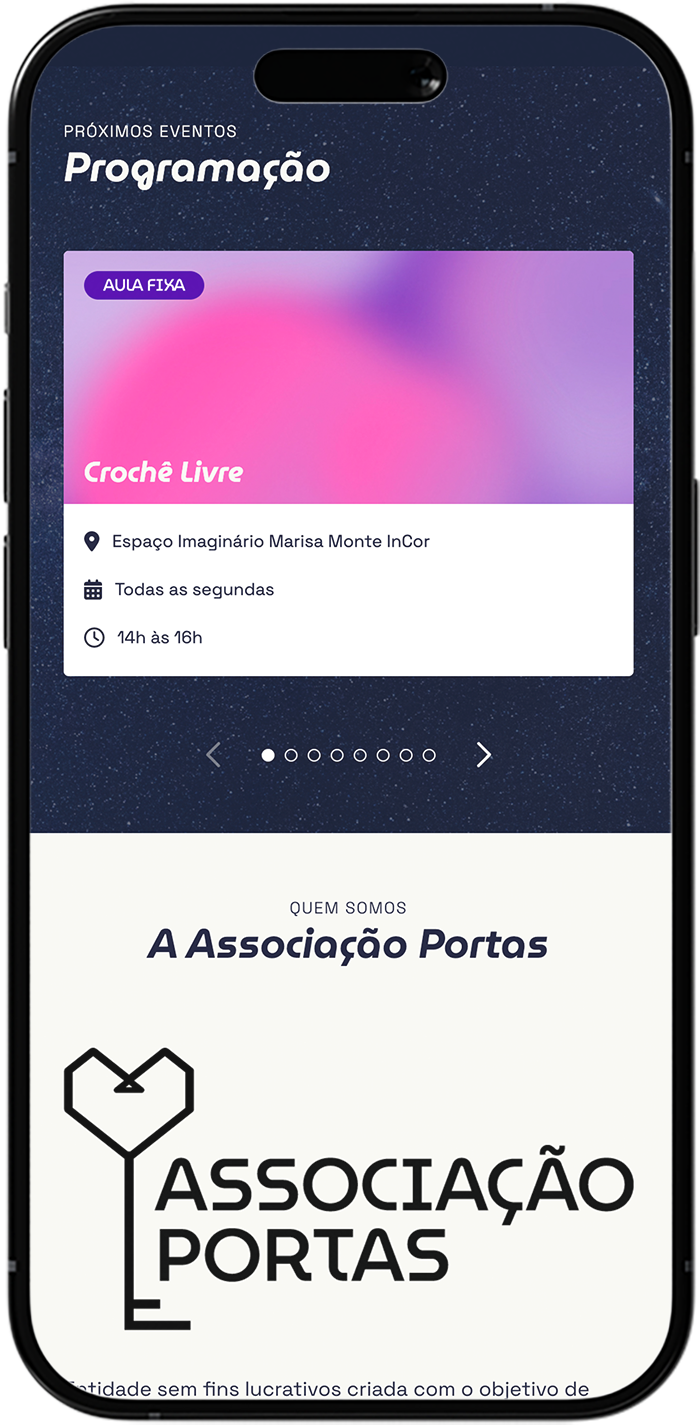Image resolution: width=700 pixels, height=1425 pixels.
Task: Jump to the second carousel page dot
Action: [x=291, y=755]
